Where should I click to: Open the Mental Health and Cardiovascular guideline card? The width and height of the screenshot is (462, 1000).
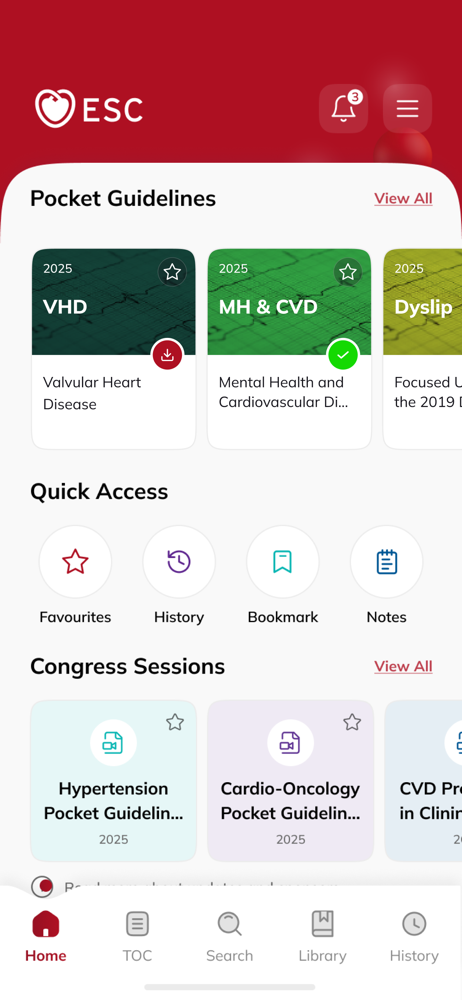pos(289,349)
